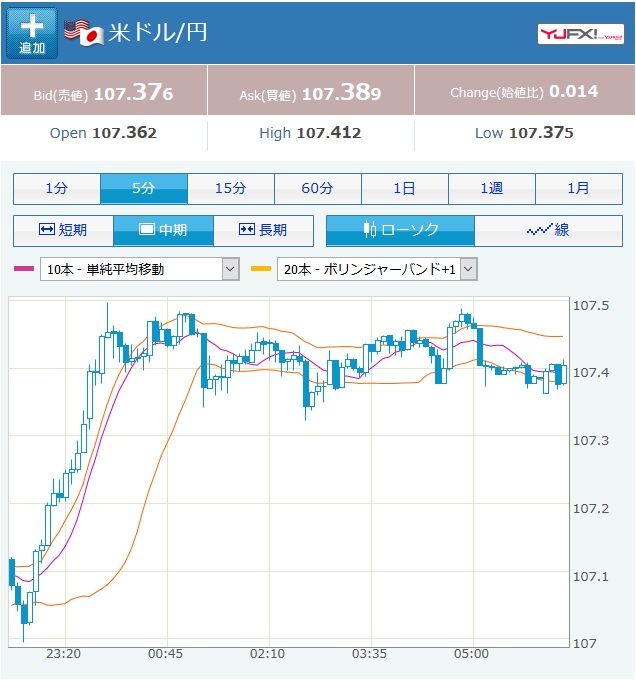Tap the 追加 add button
This screenshot has height=683, width=636.
click(x=31, y=33)
